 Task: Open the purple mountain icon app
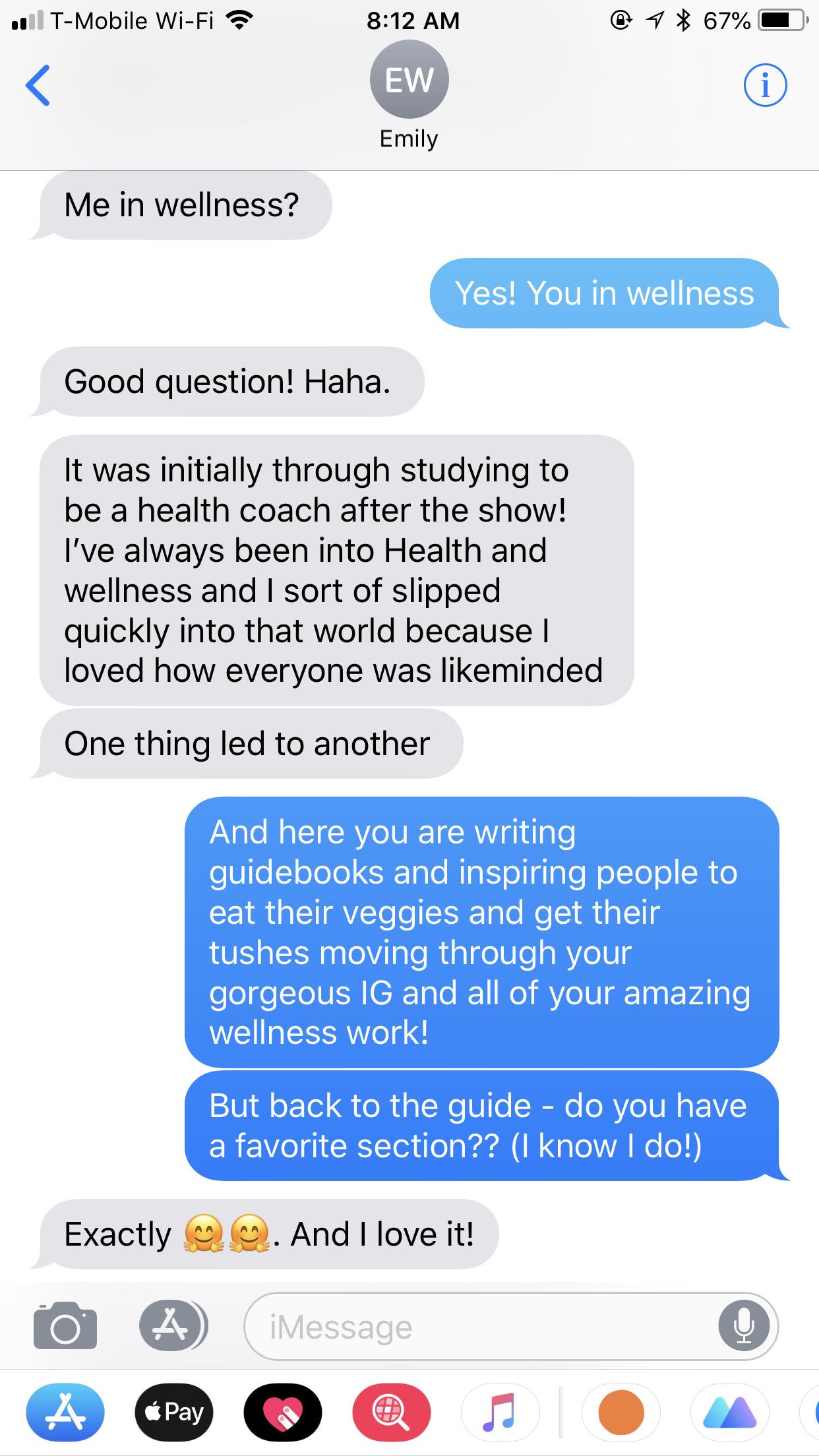(x=730, y=1412)
